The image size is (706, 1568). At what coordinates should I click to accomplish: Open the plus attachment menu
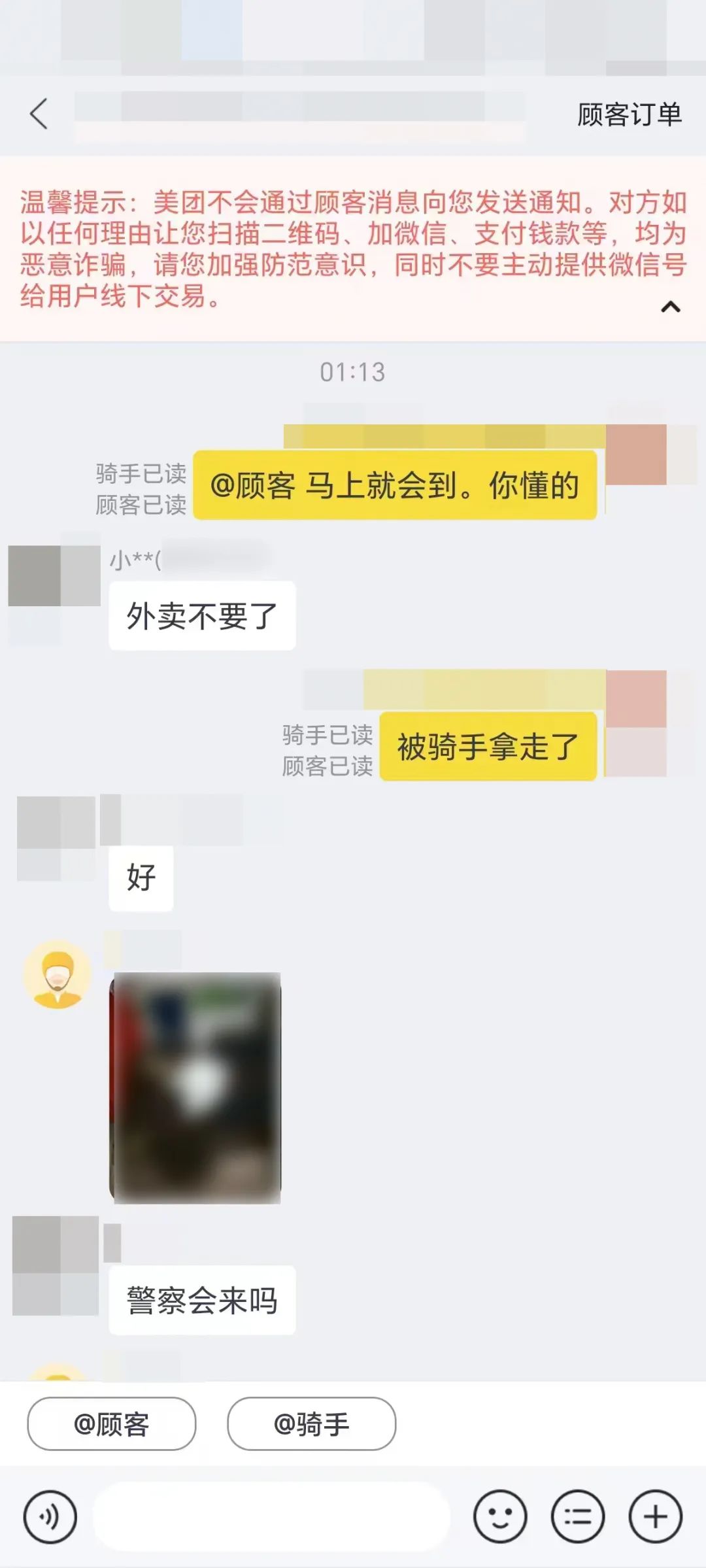click(x=656, y=1516)
